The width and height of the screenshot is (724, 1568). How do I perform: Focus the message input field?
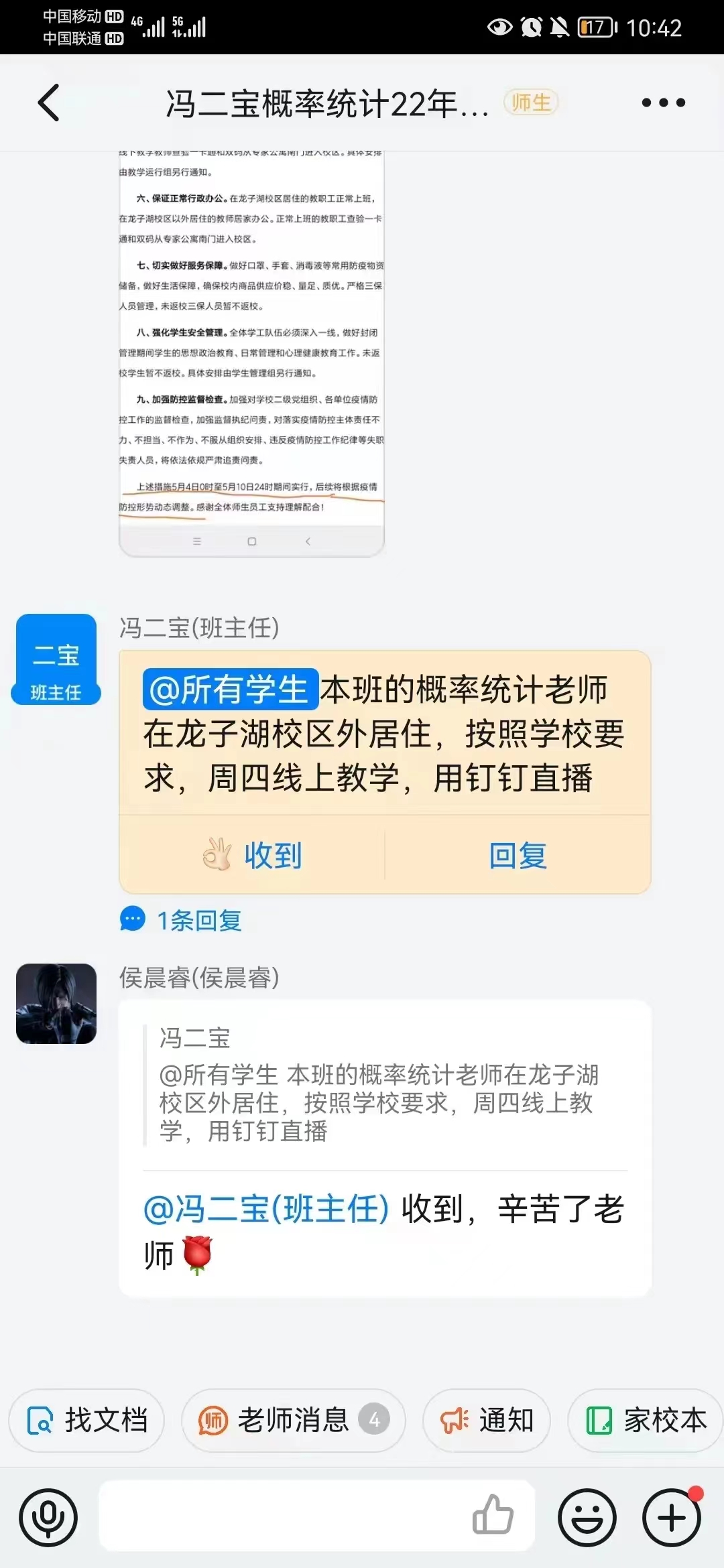tap(282, 1516)
